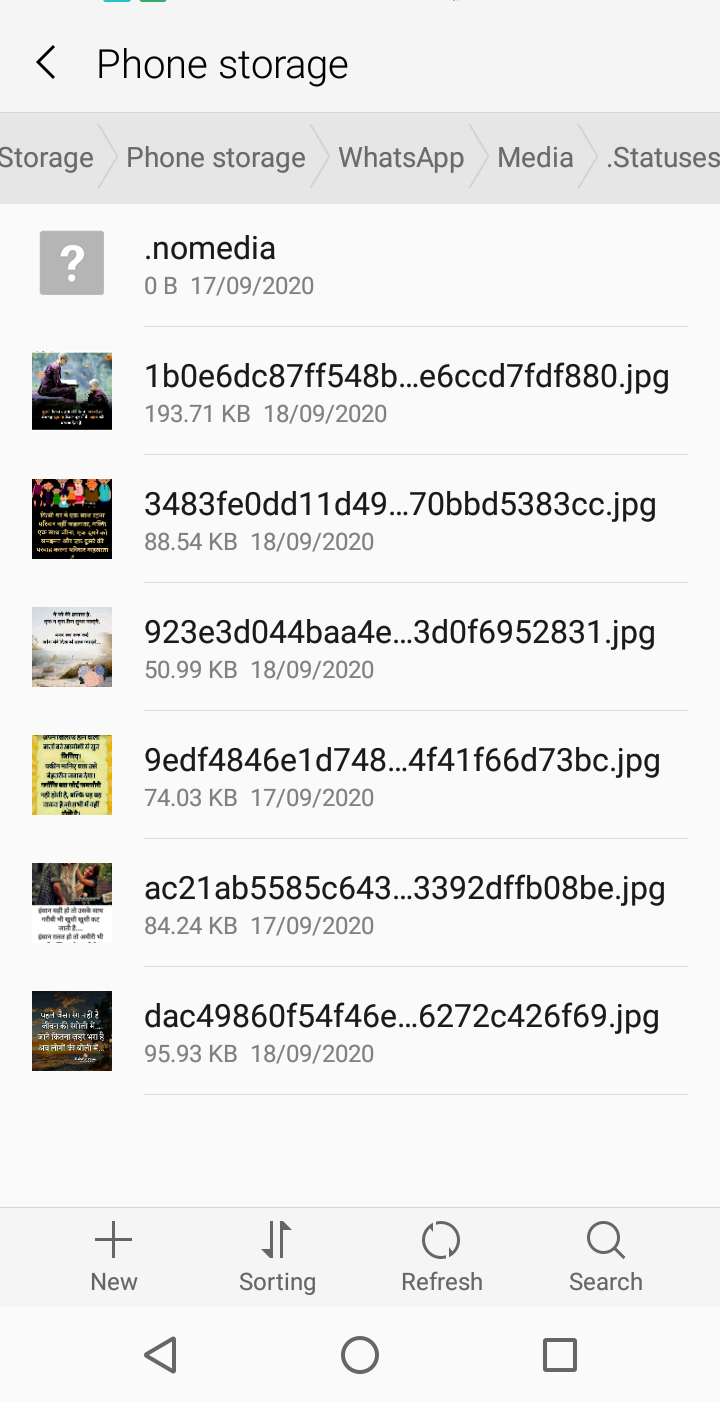Screen dimensions: 720x1402
Task: Go to Phone storage in the breadcrumb
Action: coord(216,158)
